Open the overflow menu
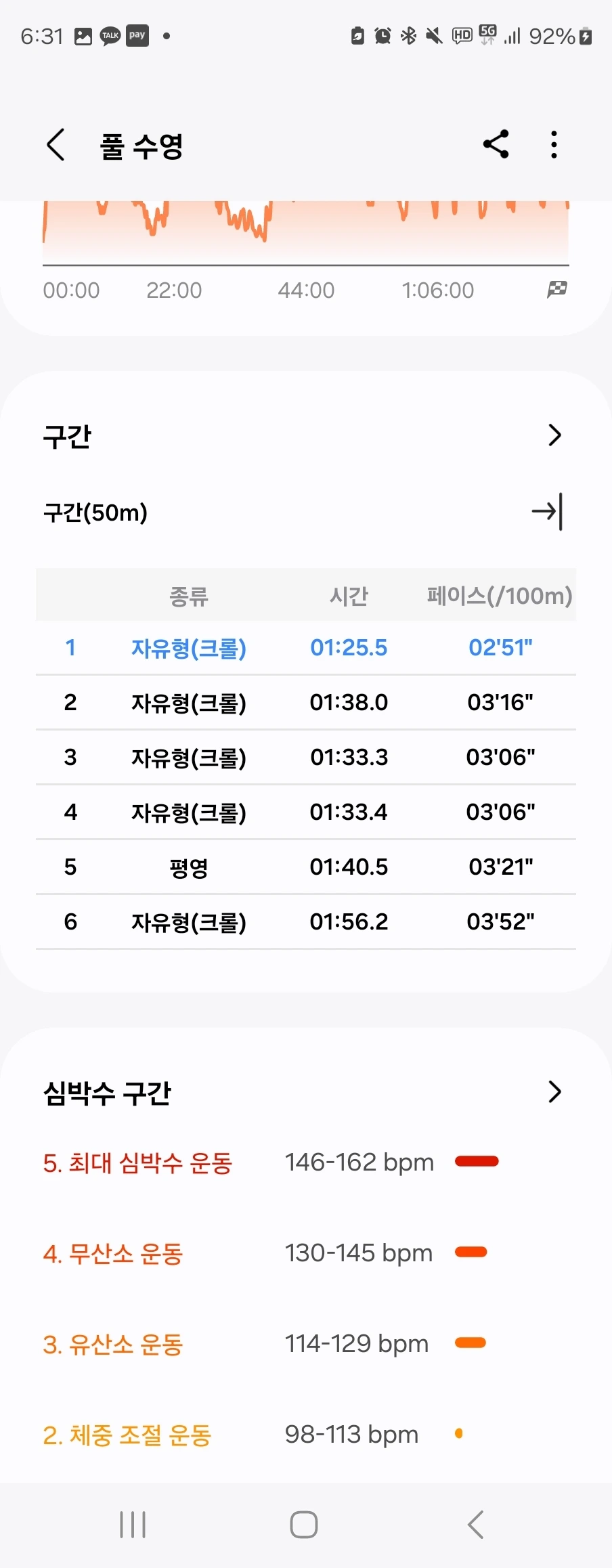 554,144
